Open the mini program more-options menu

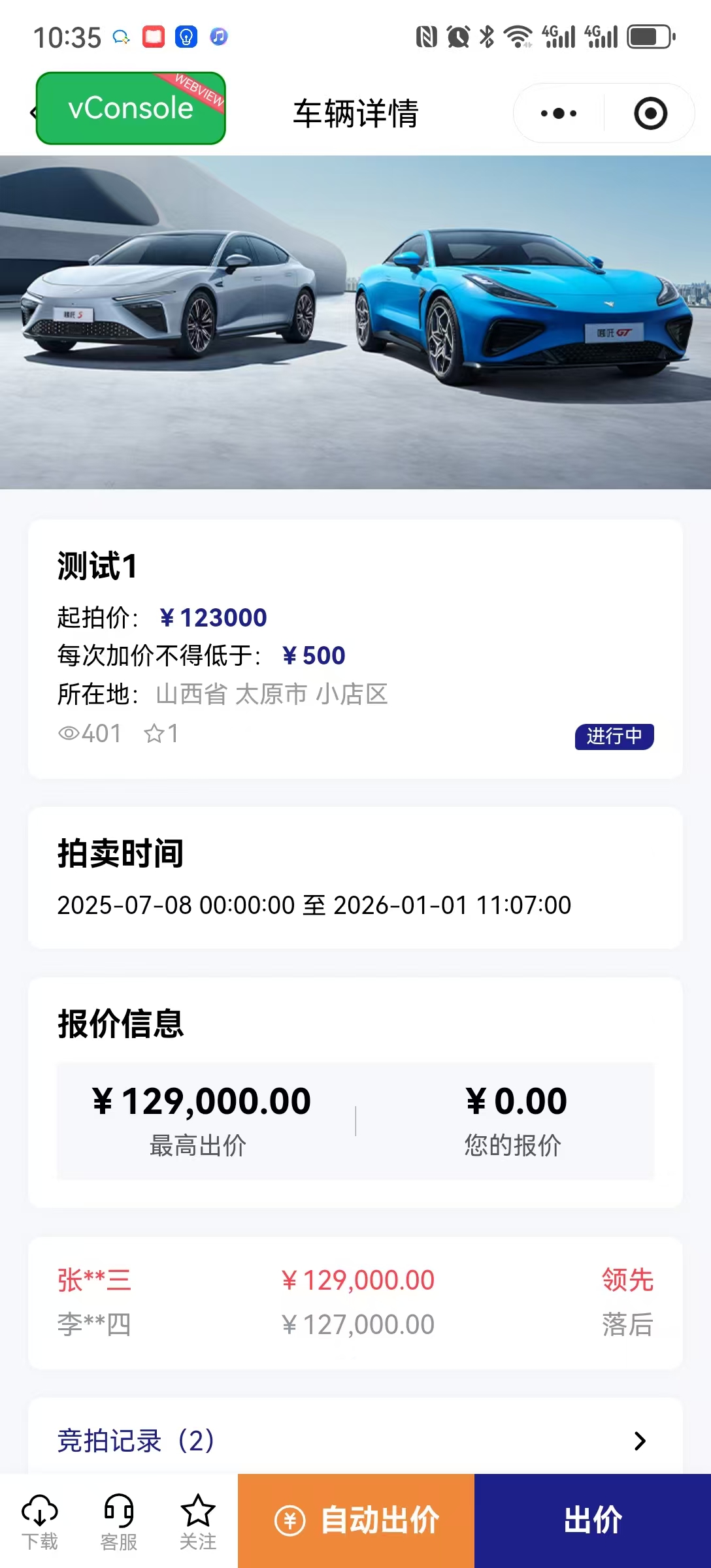(559, 114)
